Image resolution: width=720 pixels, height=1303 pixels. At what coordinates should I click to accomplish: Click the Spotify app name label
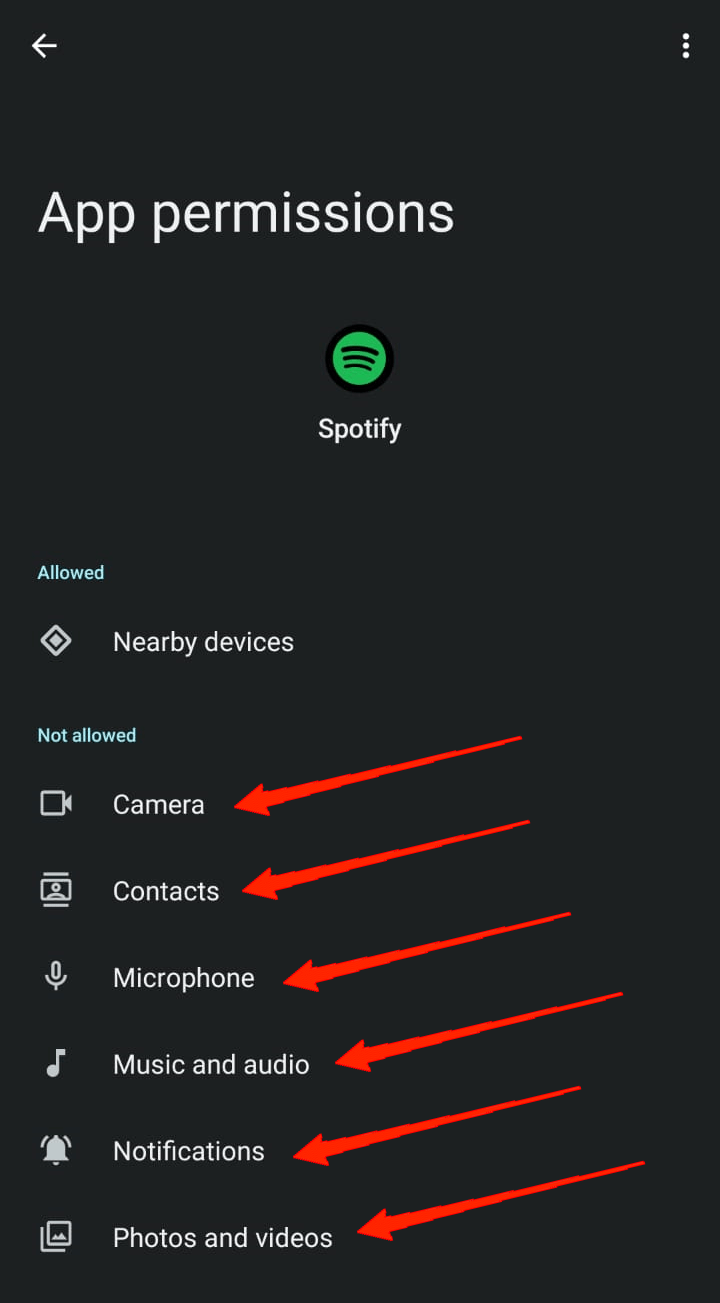360,428
